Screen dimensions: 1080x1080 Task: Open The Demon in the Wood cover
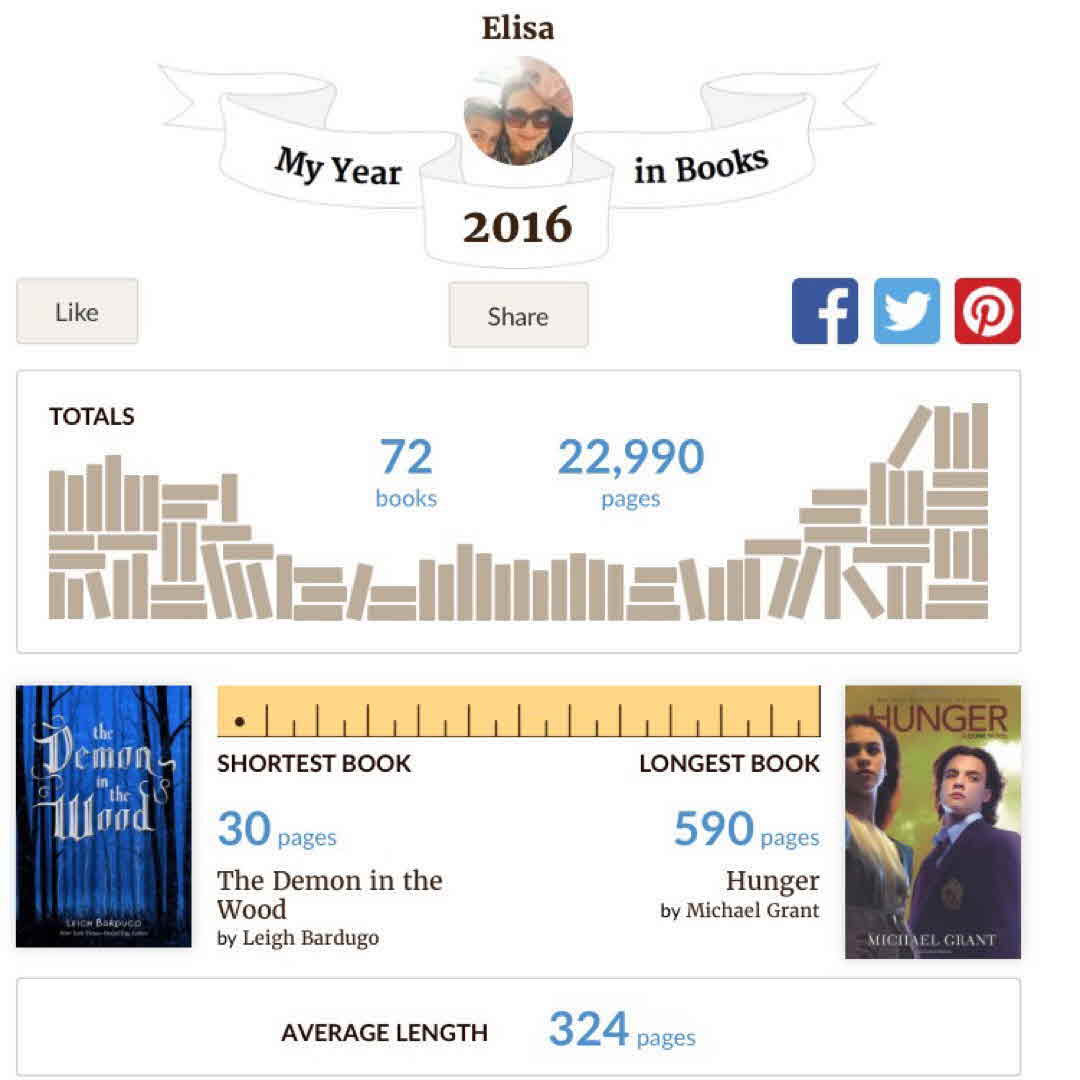pos(104,816)
